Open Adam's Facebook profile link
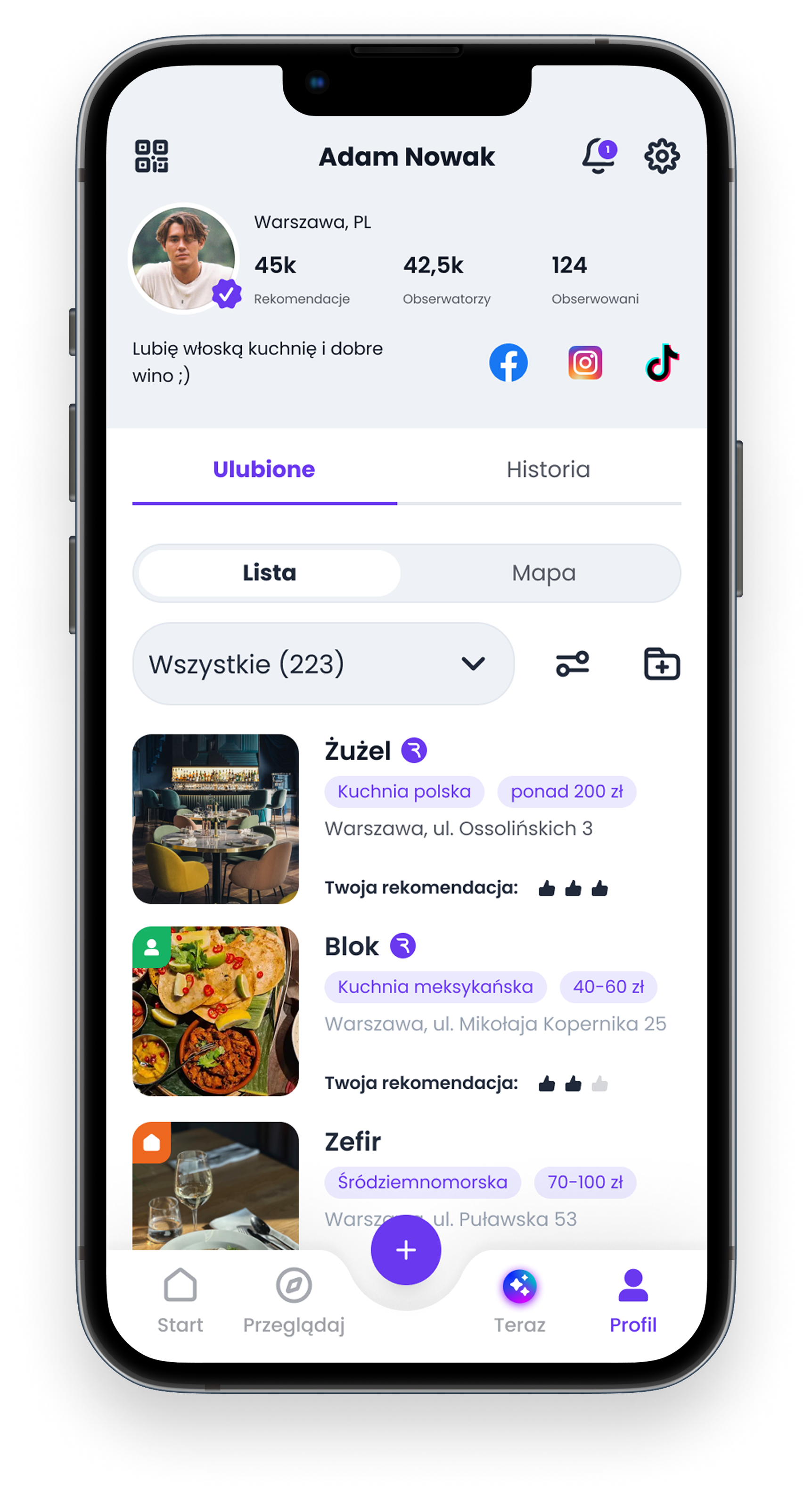Image resolution: width=812 pixels, height=1498 pixels. (509, 363)
